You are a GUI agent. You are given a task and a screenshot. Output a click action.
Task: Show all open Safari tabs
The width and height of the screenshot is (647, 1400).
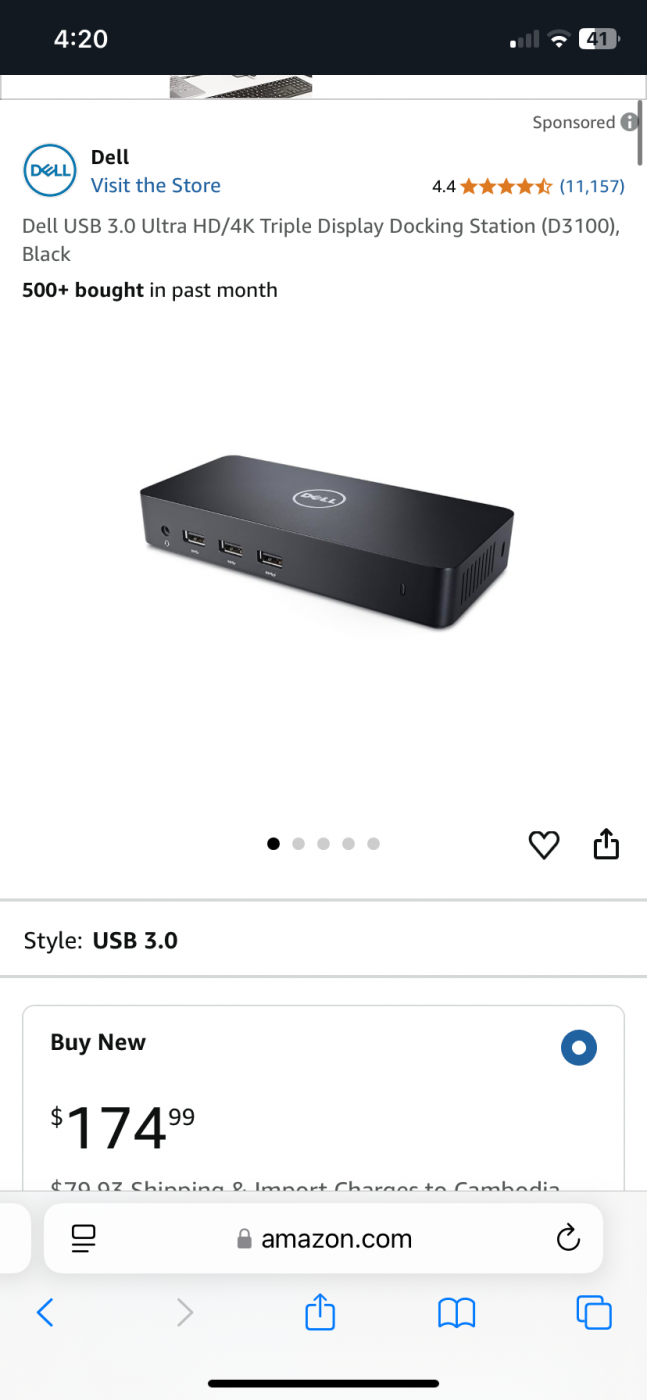594,1312
